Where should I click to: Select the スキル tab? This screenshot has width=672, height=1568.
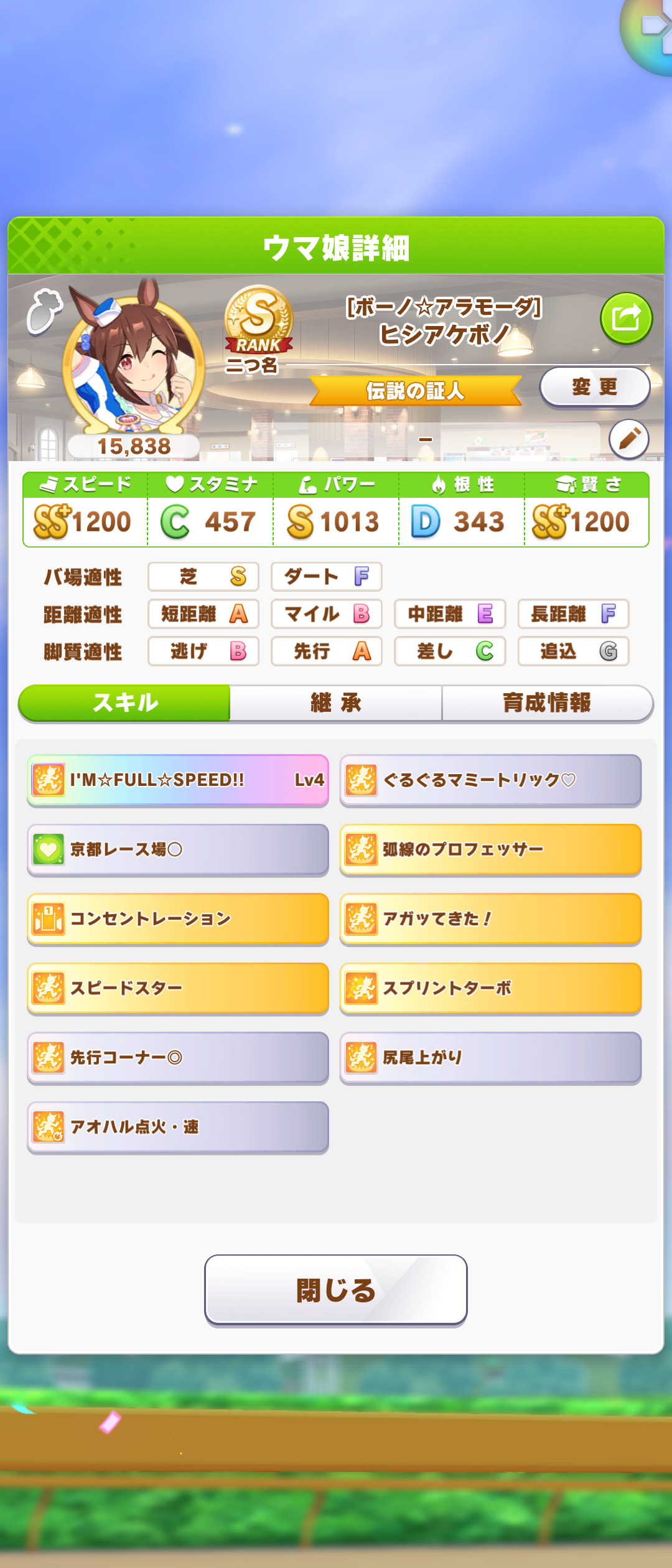click(125, 703)
